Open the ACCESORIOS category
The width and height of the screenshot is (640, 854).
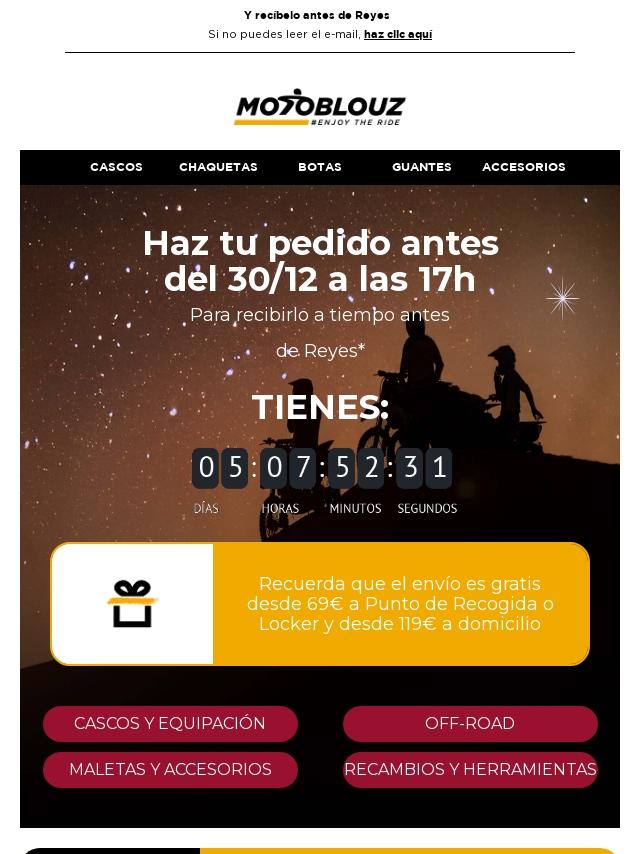524,167
